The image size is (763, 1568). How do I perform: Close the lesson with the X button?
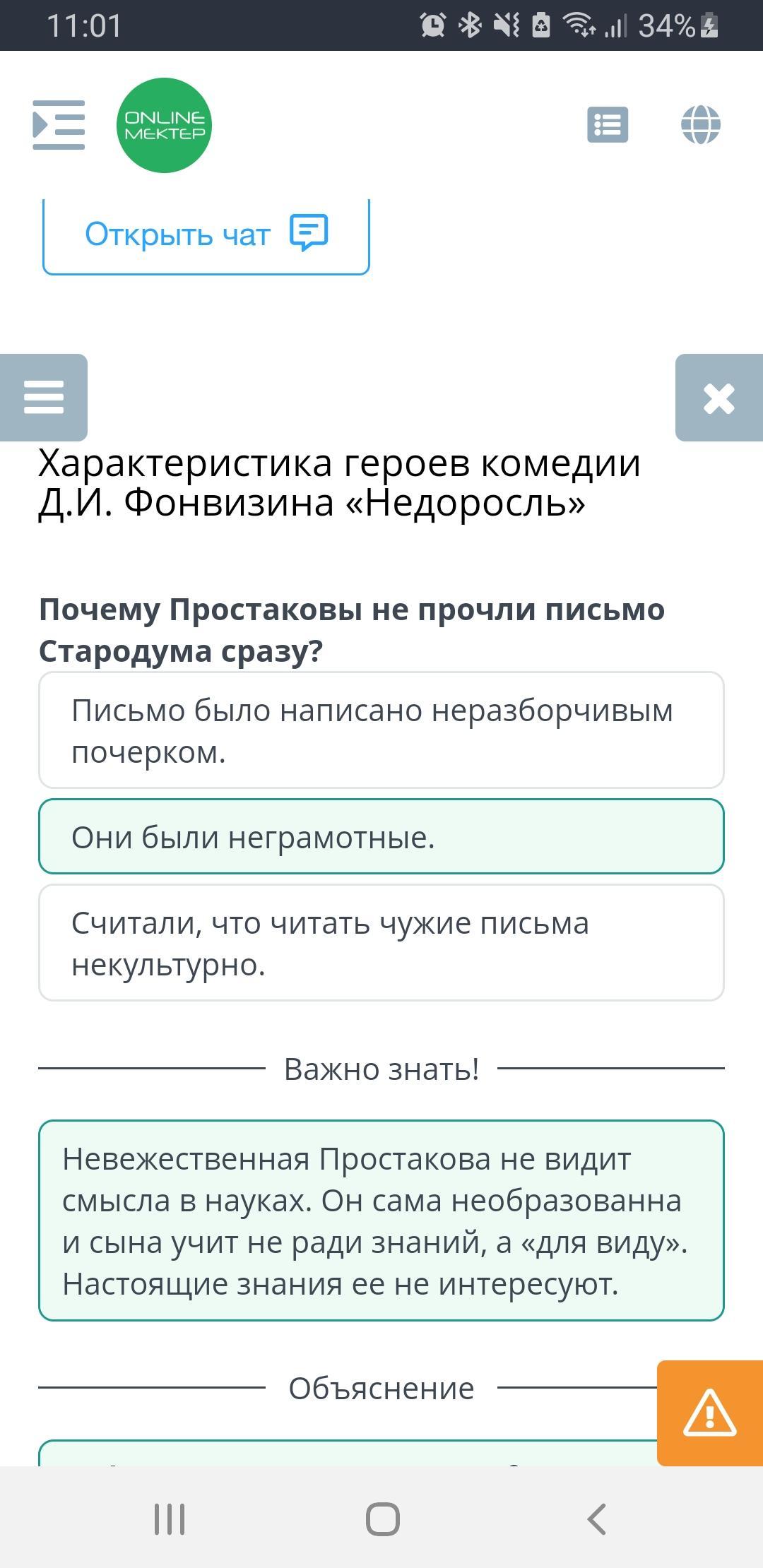(x=719, y=398)
